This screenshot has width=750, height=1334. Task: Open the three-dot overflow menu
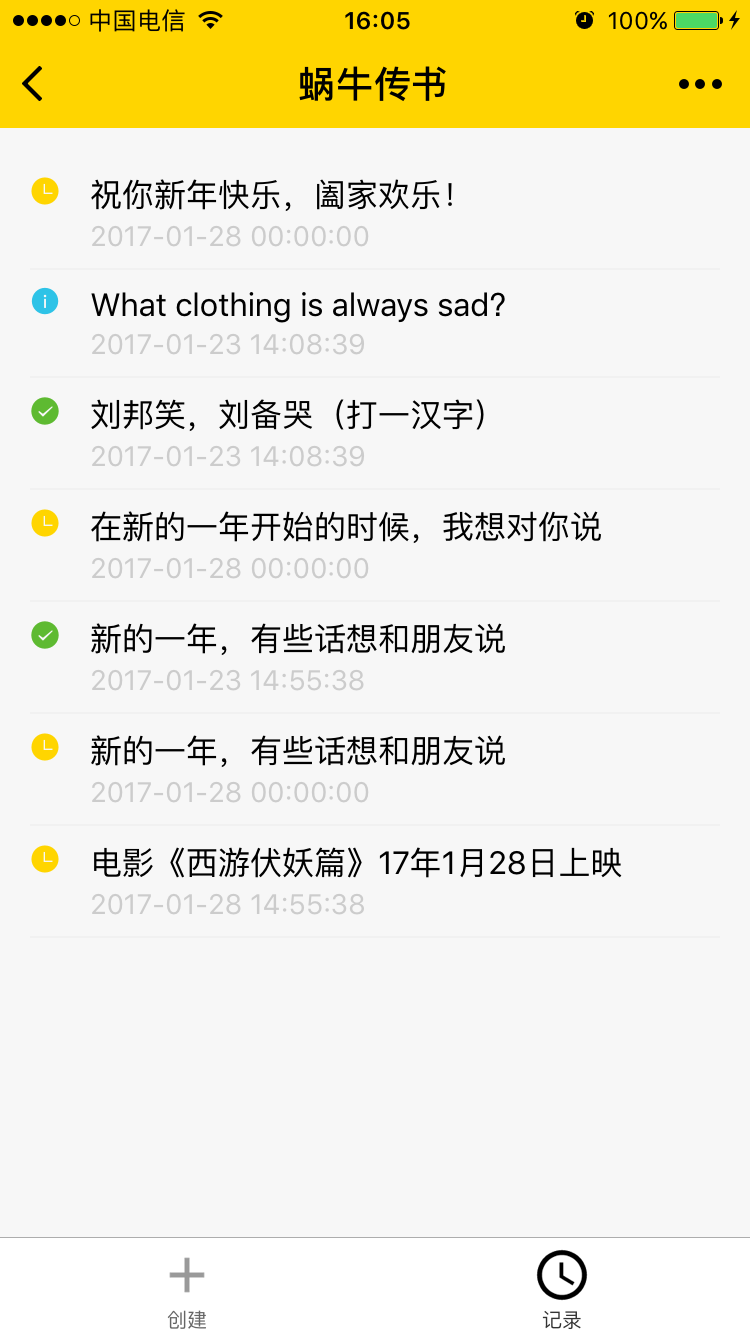[700, 84]
